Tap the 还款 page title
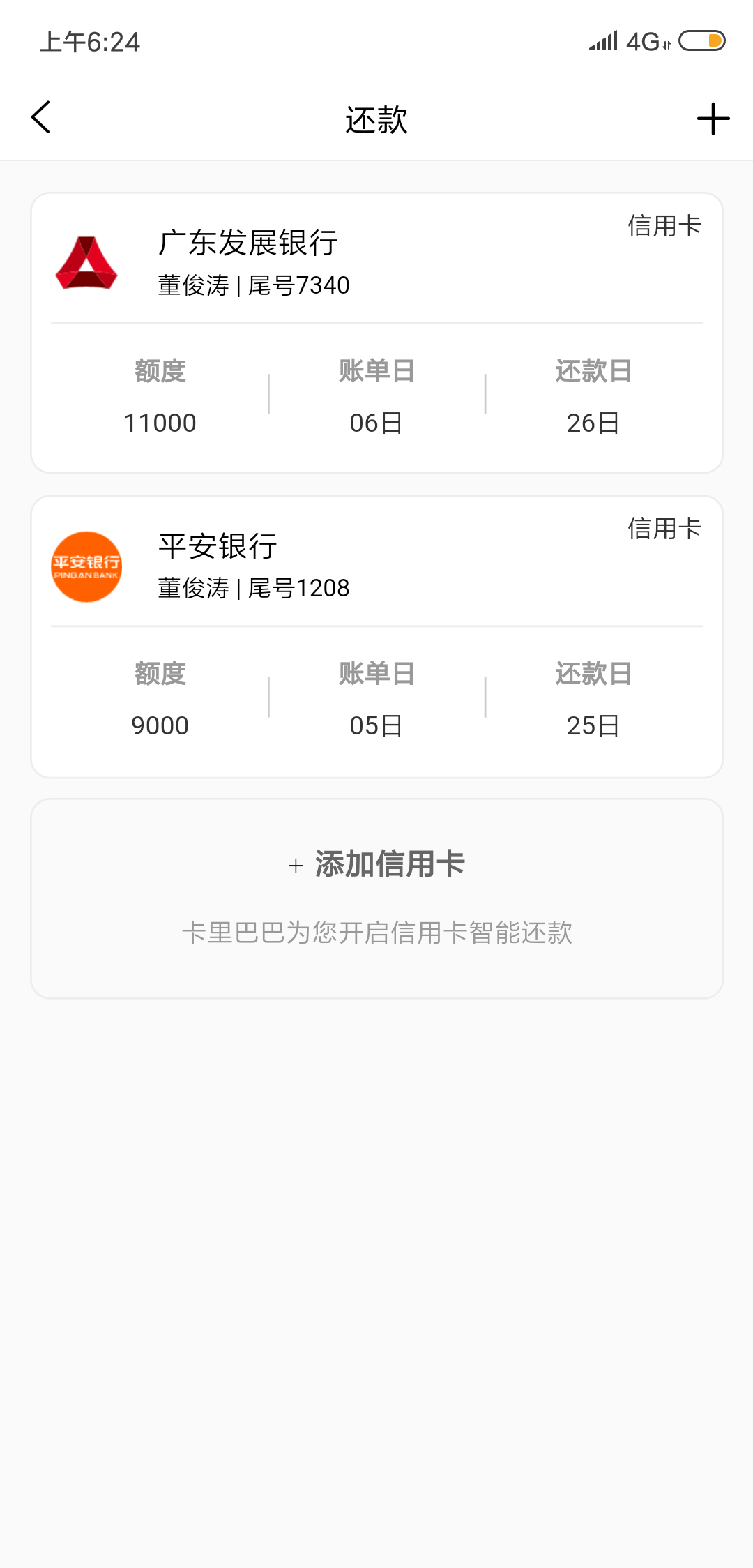 pos(376,120)
